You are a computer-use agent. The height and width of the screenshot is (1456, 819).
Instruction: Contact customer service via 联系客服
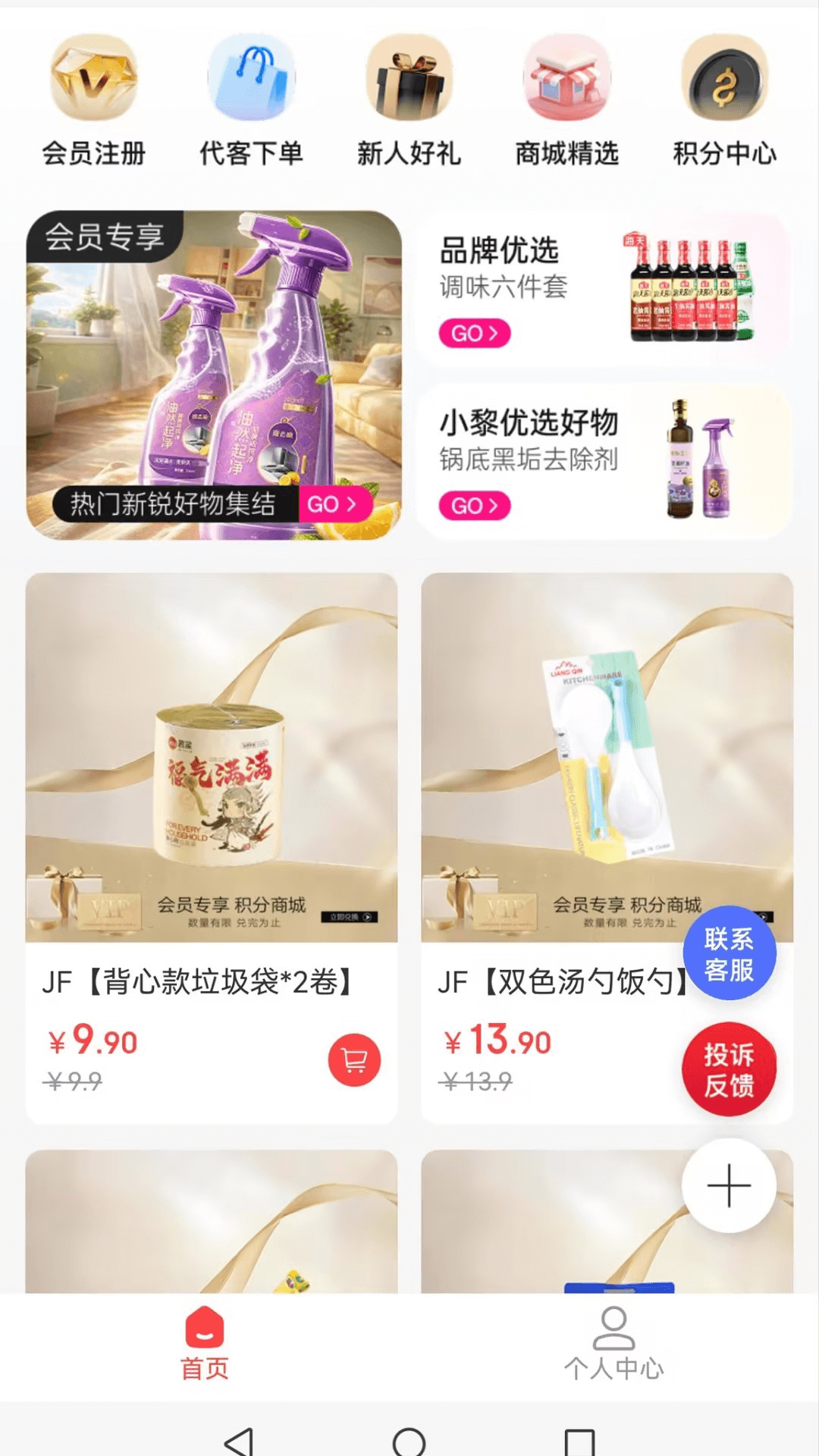[729, 953]
